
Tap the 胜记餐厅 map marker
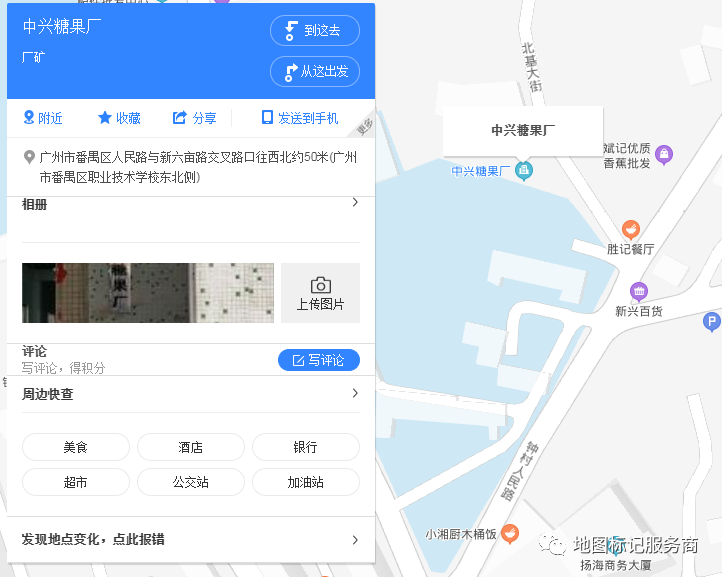pyautogui.click(x=631, y=229)
